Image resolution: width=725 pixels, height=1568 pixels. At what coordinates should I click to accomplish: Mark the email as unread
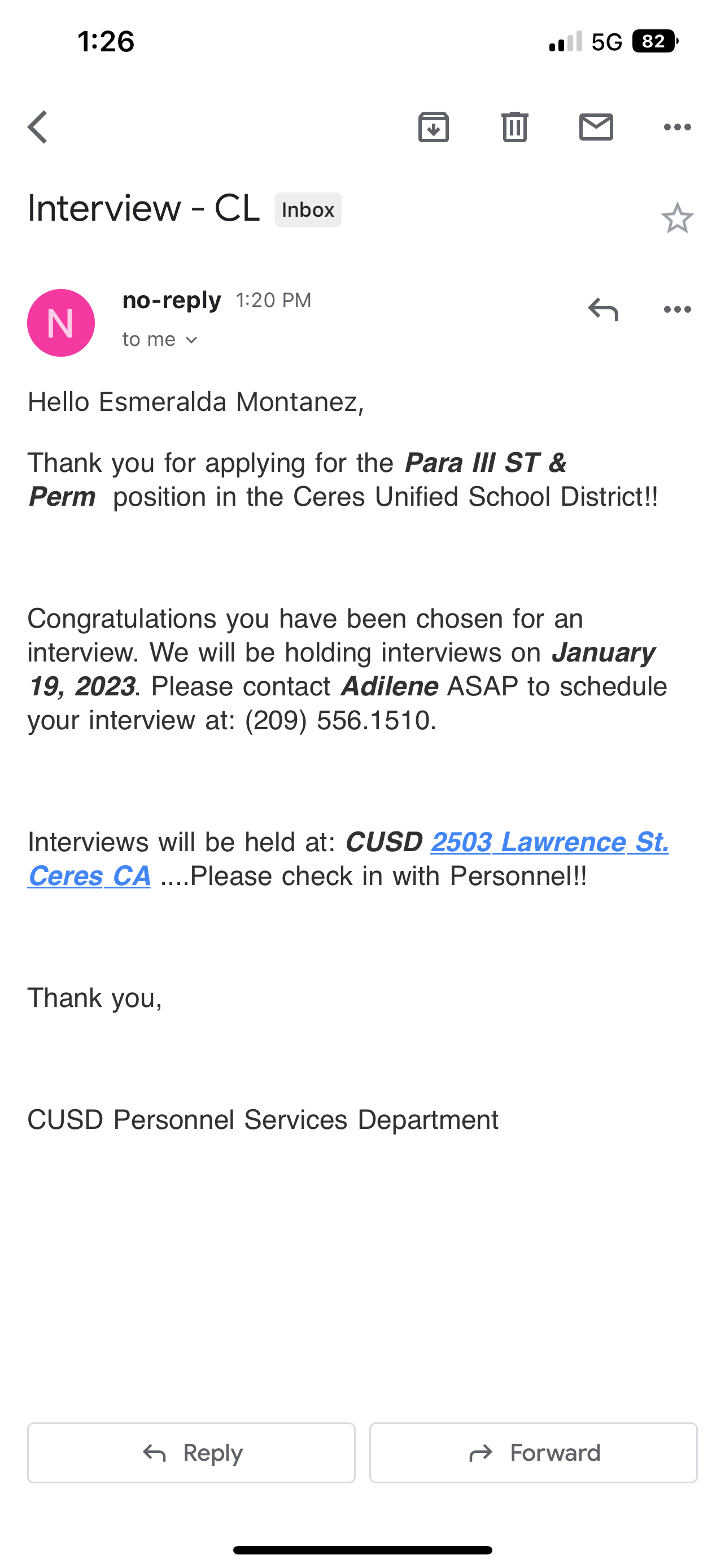point(596,127)
